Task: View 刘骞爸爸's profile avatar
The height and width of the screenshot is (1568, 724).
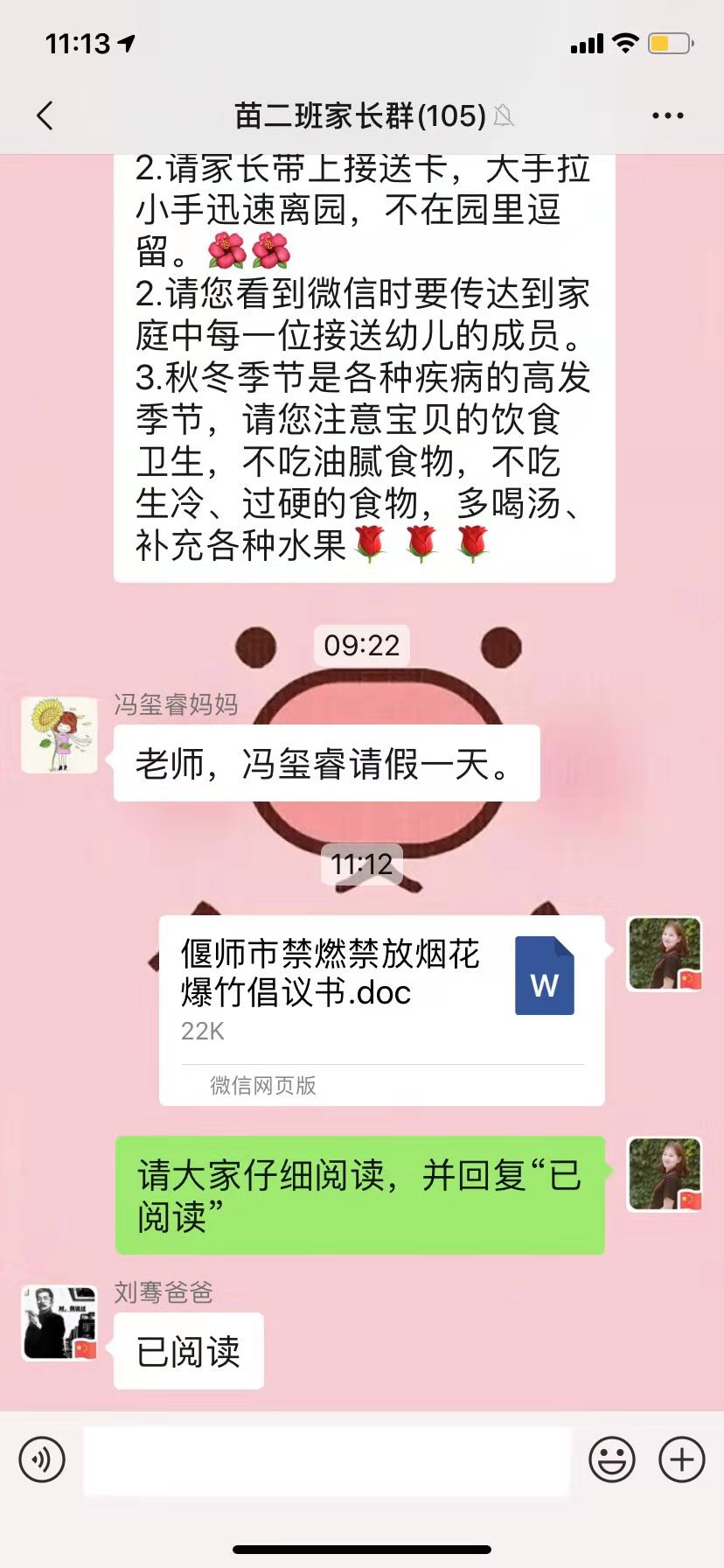Action: click(x=59, y=1322)
